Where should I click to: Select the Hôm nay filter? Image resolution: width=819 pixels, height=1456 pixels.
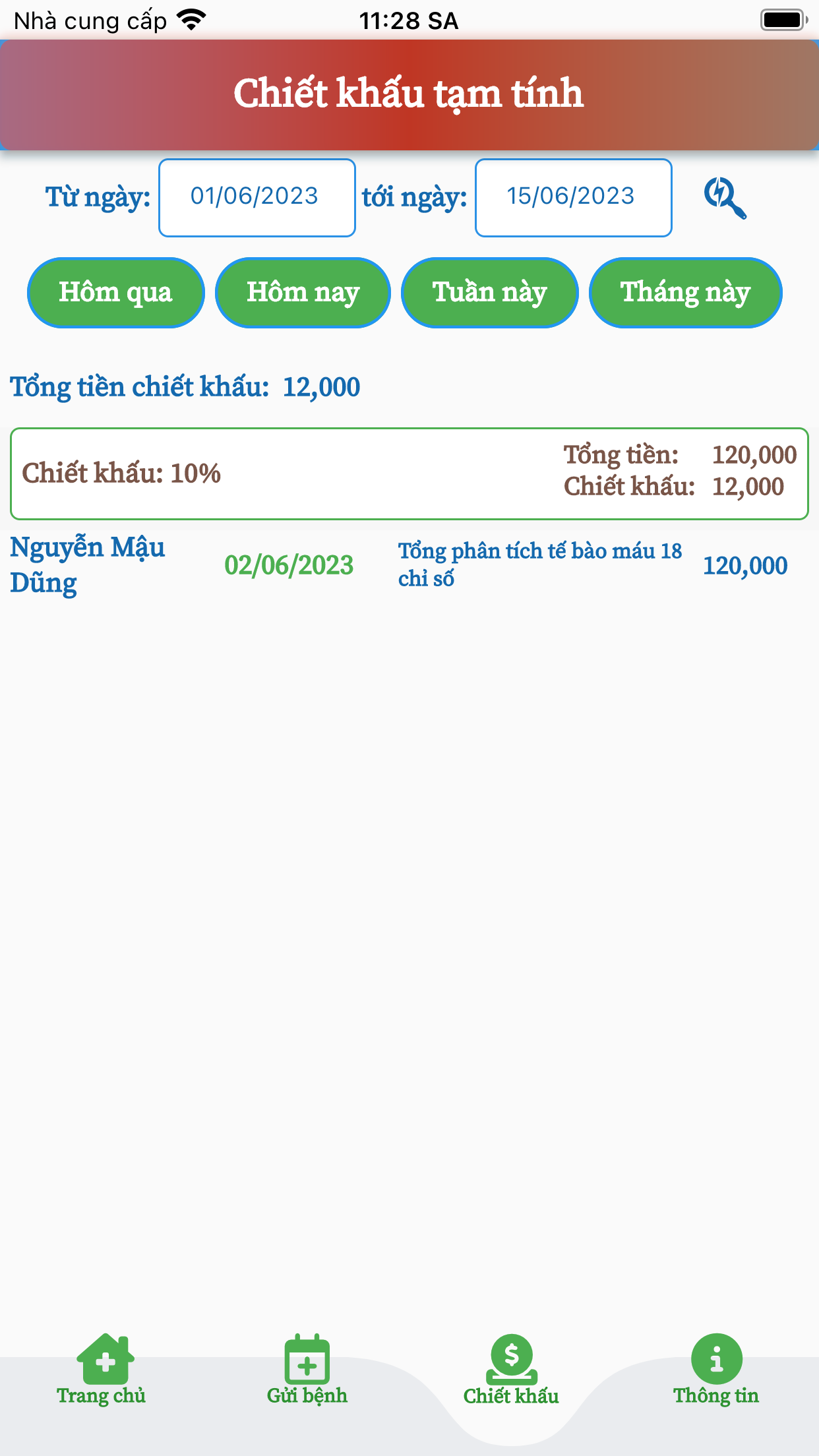tap(303, 292)
